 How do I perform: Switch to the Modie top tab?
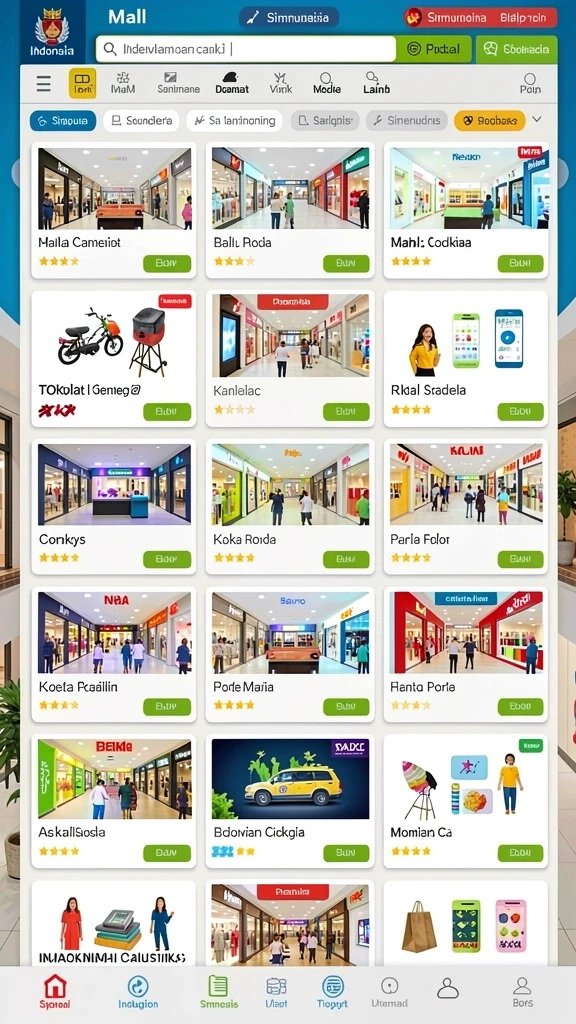point(327,83)
